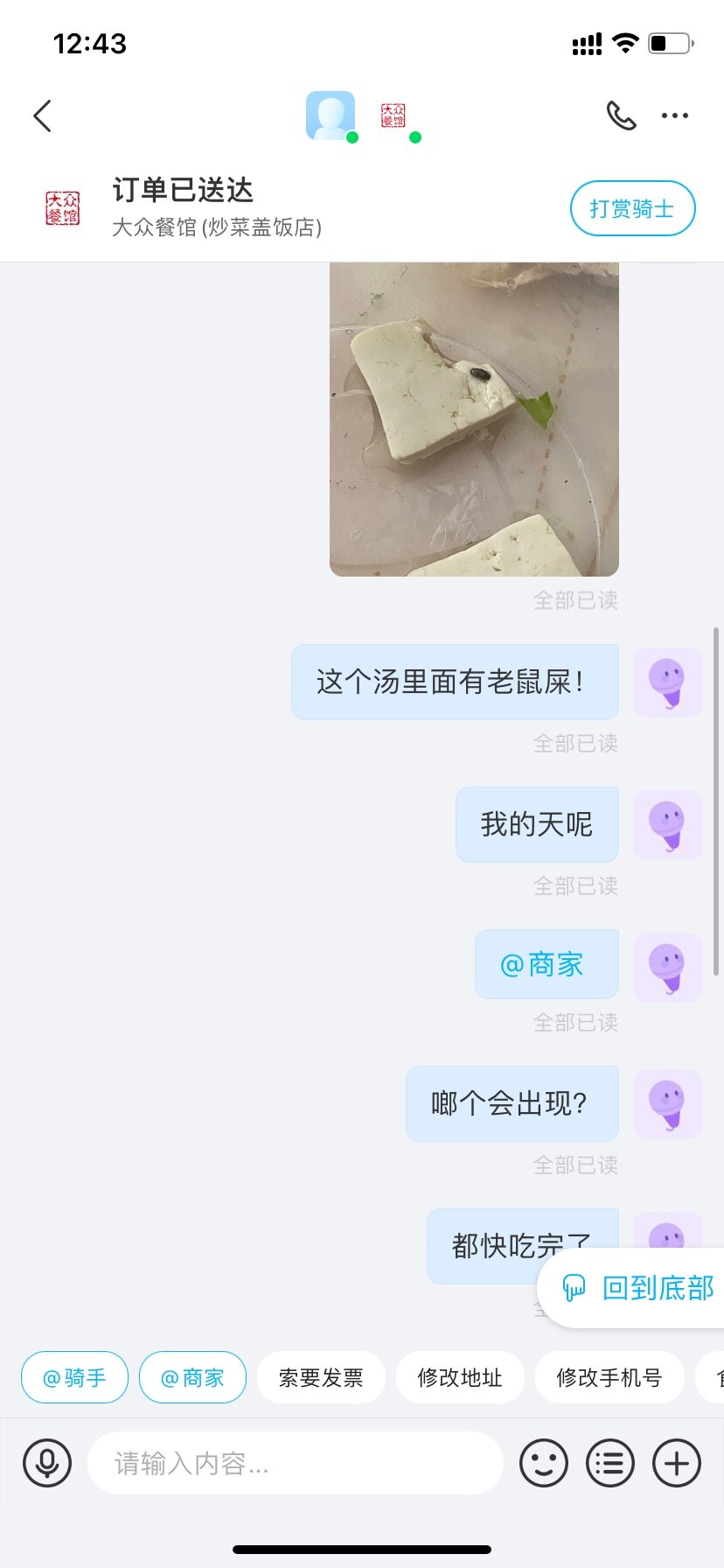Viewport: 724px width, 1568px height.
Task: Call via the phone icon
Action: [x=621, y=115]
